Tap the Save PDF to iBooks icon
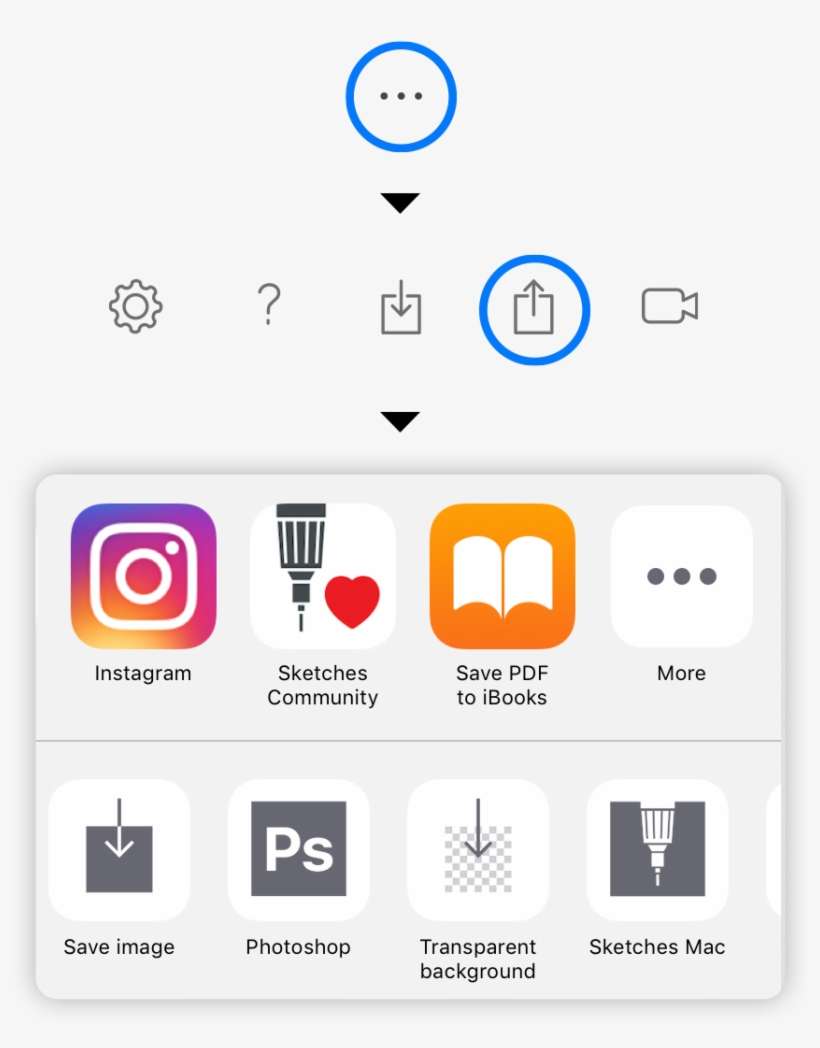The width and height of the screenshot is (820, 1048). click(502, 575)
